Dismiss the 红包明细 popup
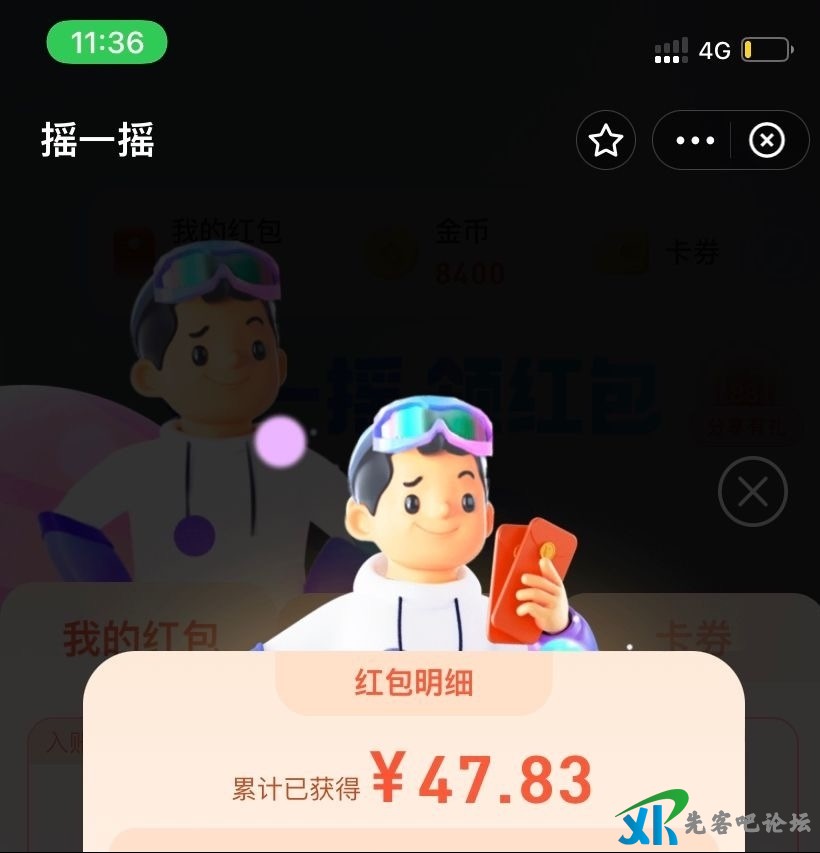 [753, 492]
